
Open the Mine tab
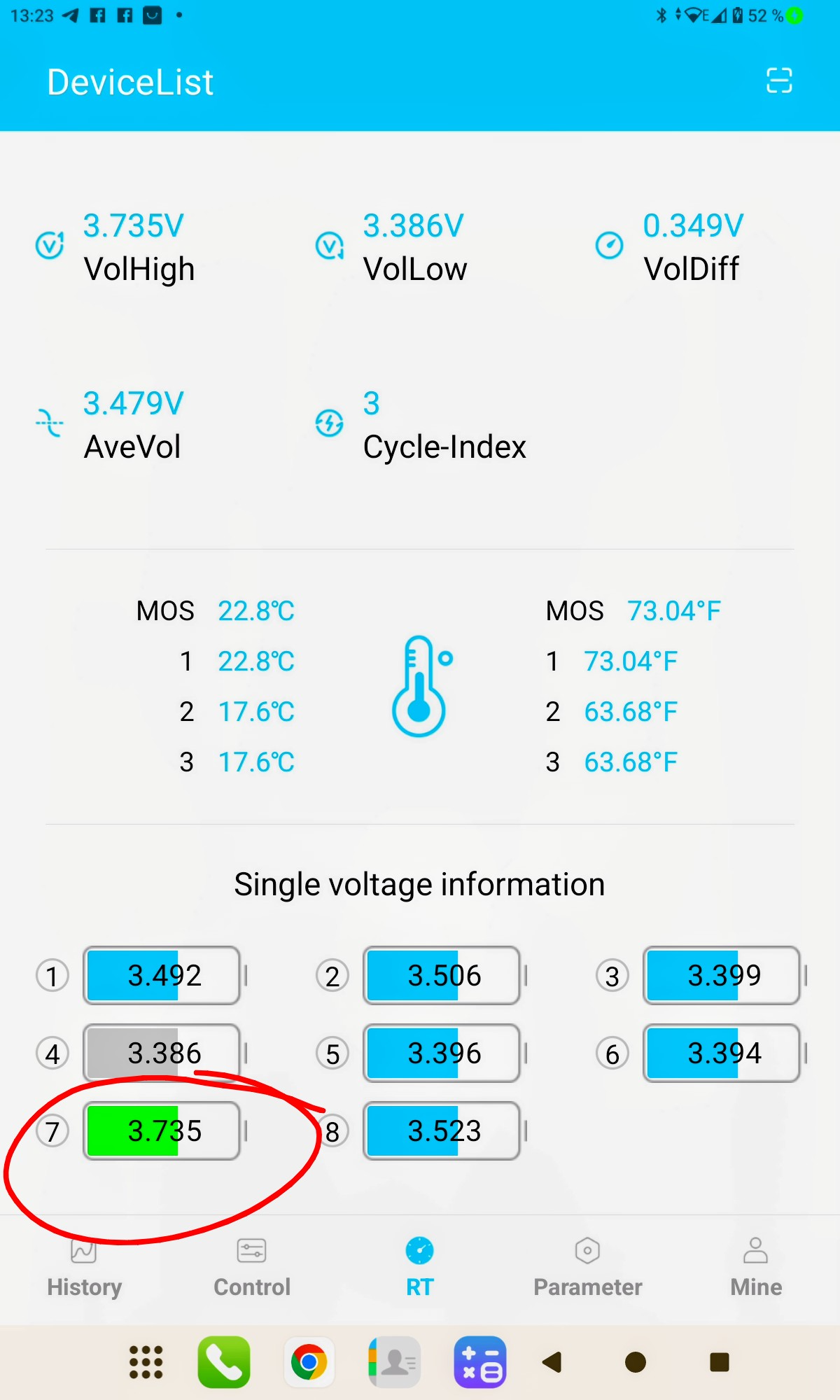755,1267
